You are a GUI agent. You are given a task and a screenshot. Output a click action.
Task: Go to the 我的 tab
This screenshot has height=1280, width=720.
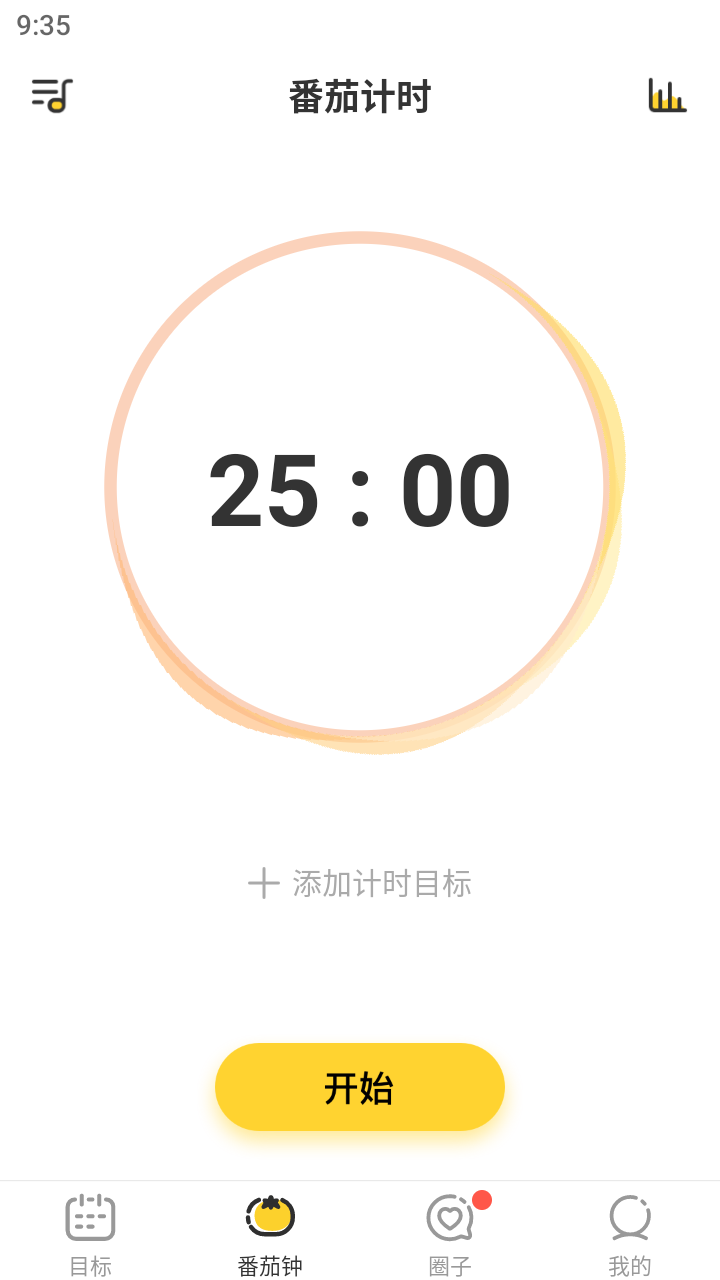[x=630, y=1234]
